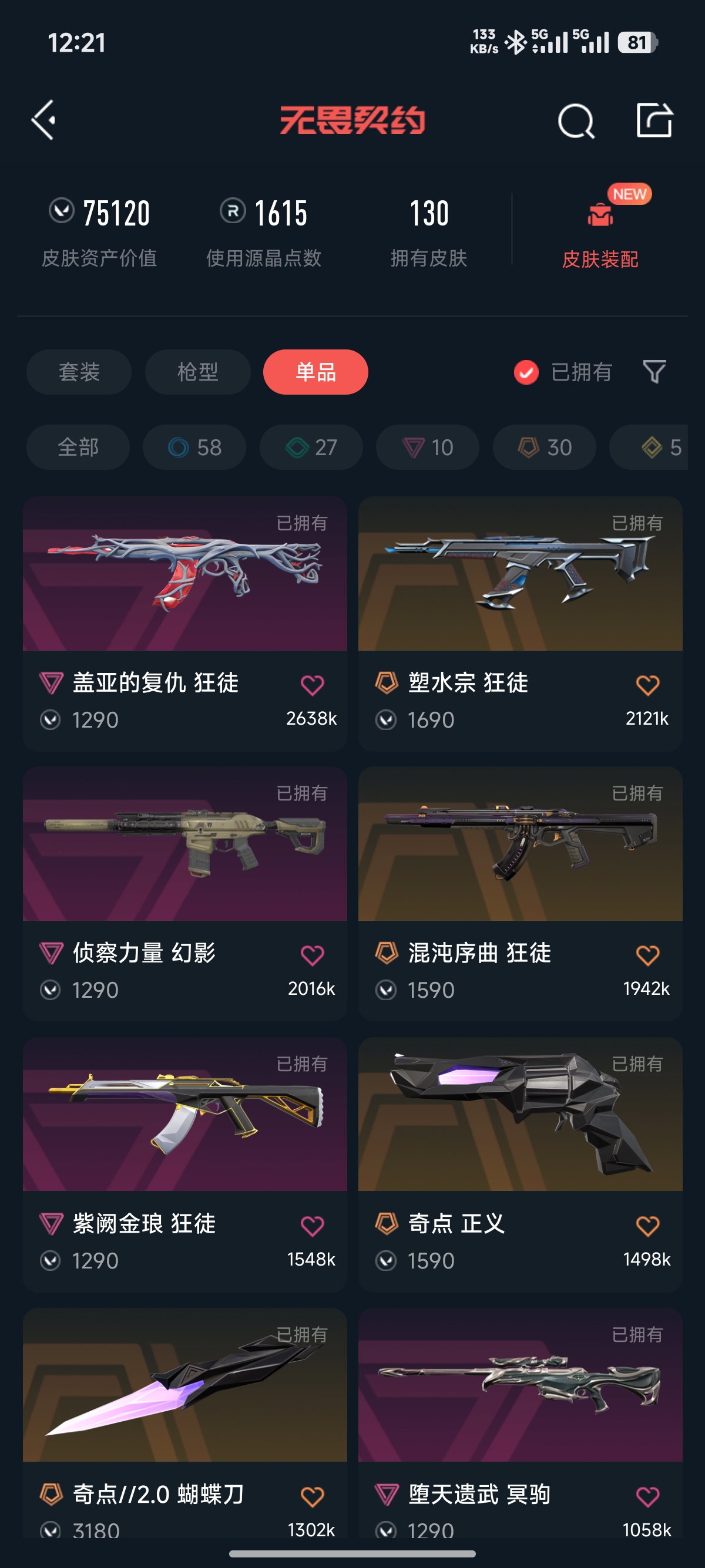
Task: Share this skin collection page
Action: tap(654, 120)
